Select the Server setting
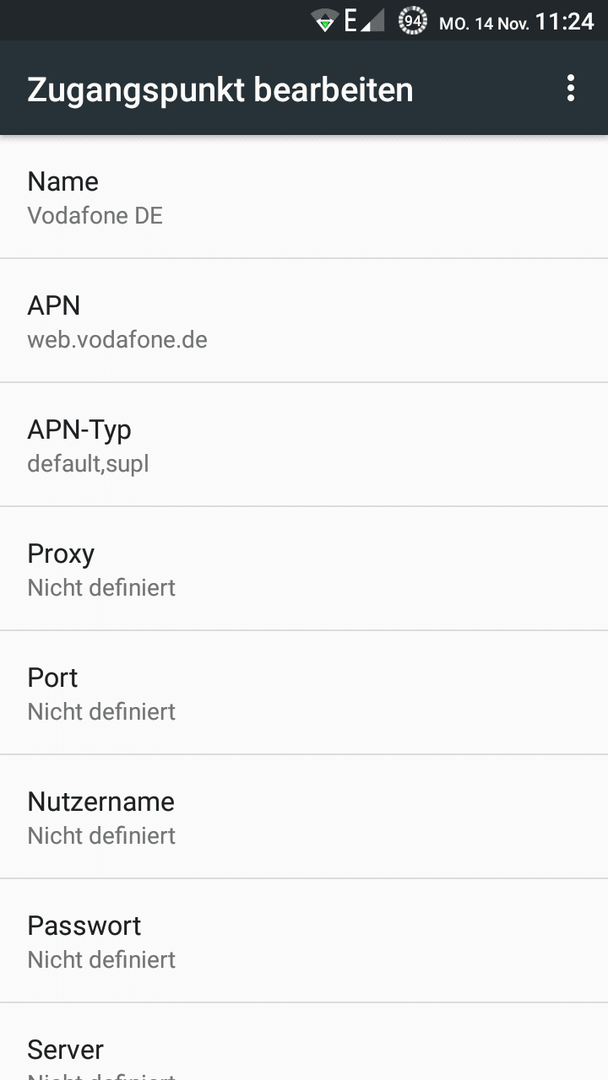608x1080 pixels. (304, 1041)
